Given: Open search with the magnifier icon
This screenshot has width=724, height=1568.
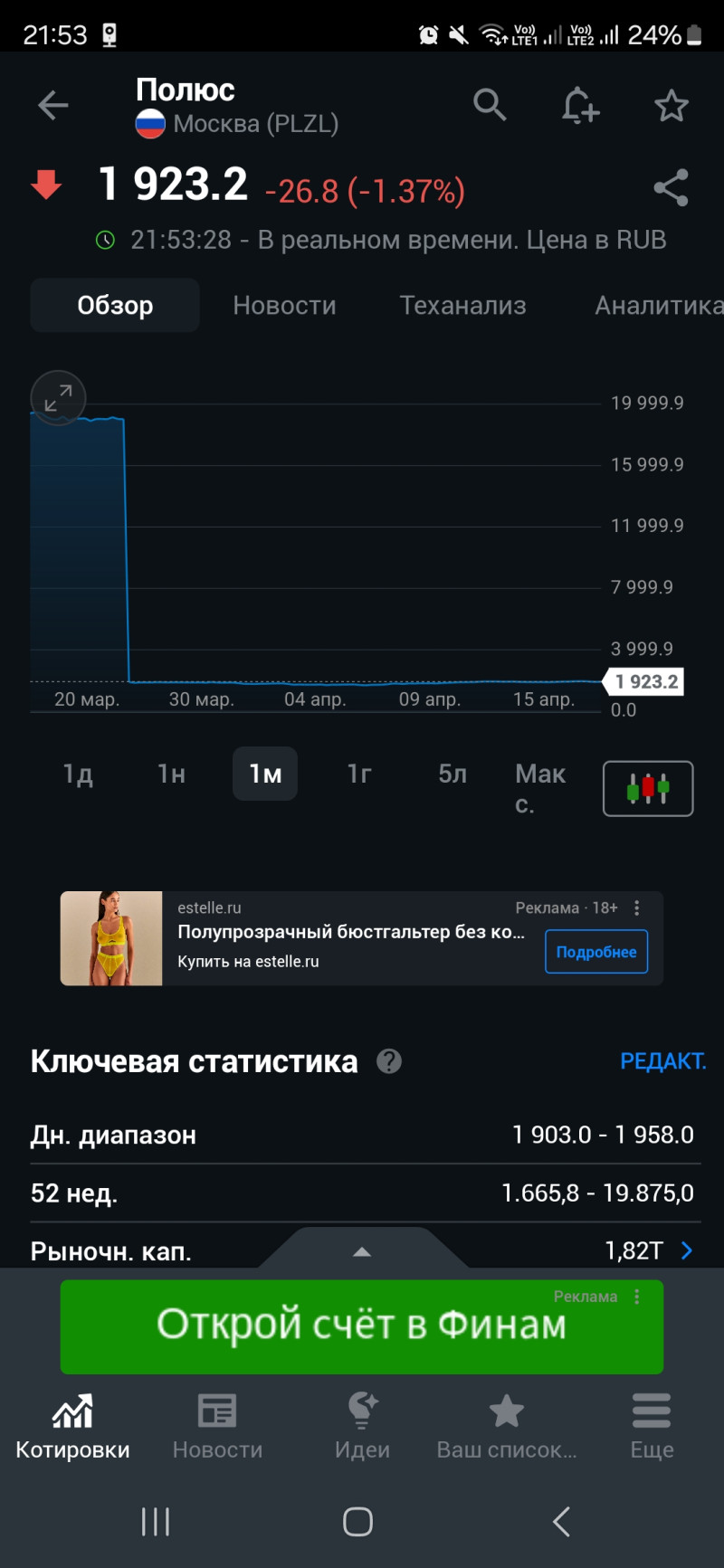Looking at the screenshot, I should [490, 106].
